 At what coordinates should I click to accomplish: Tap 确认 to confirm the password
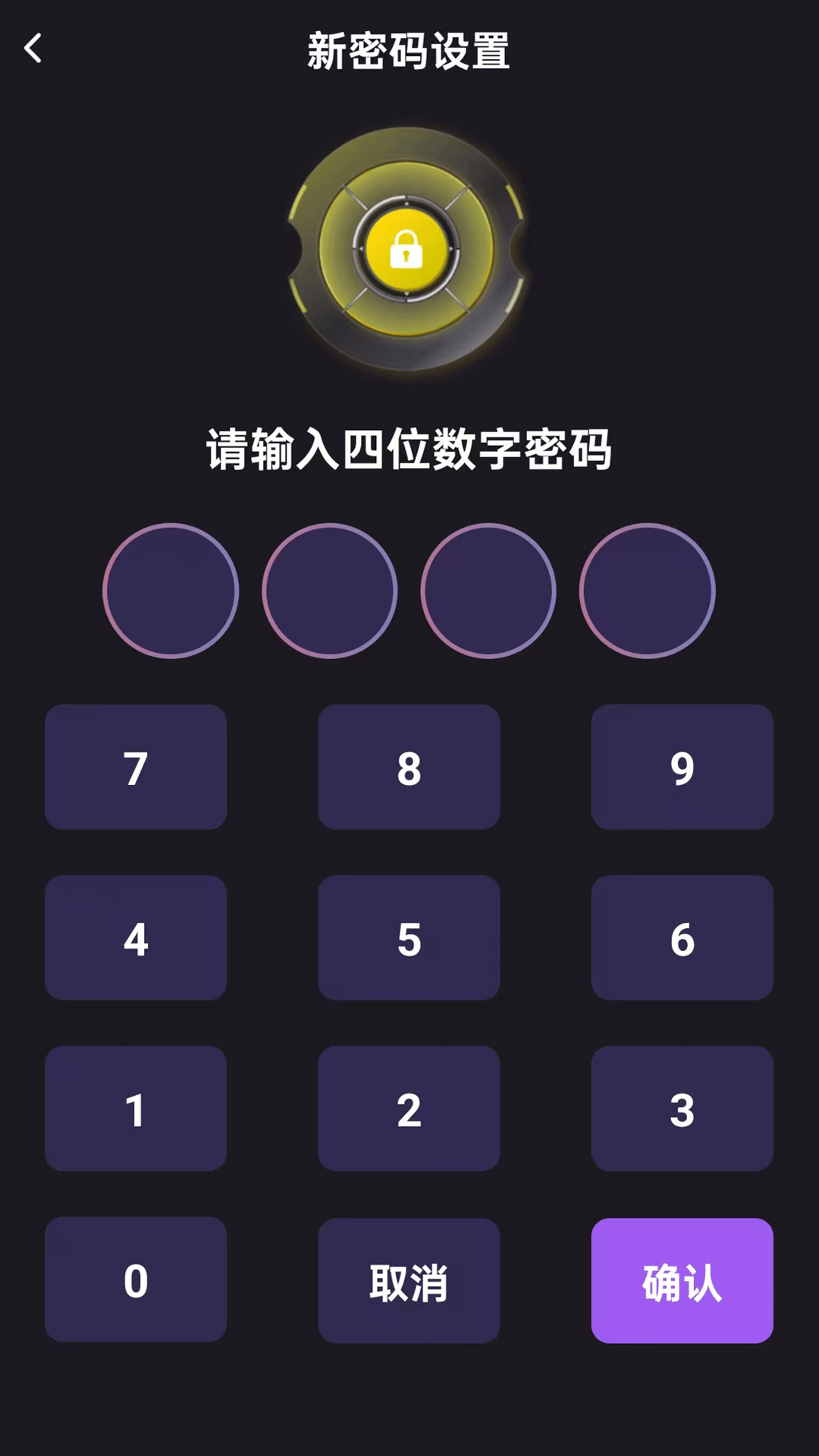[x=682, y=1280]
